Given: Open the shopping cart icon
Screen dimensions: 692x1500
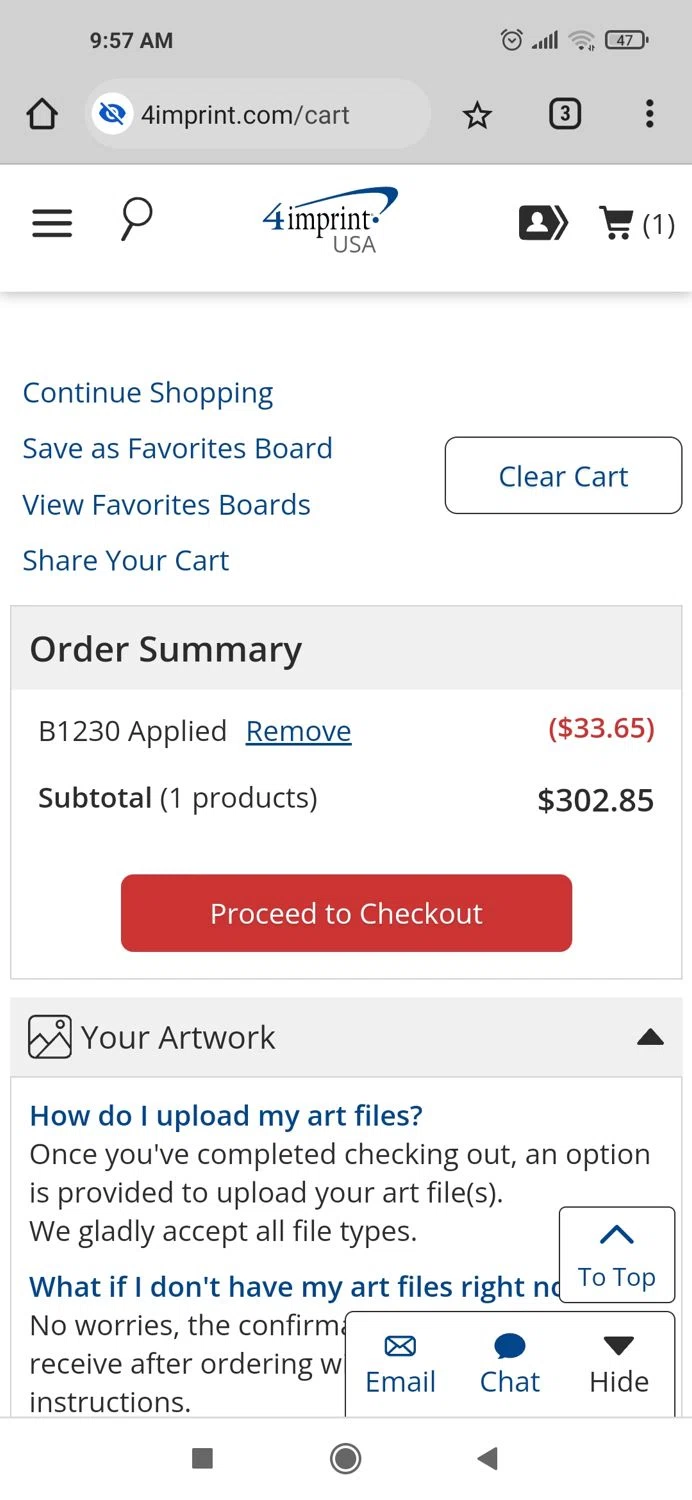Looking at the screenshot, I should pos(636,224).
